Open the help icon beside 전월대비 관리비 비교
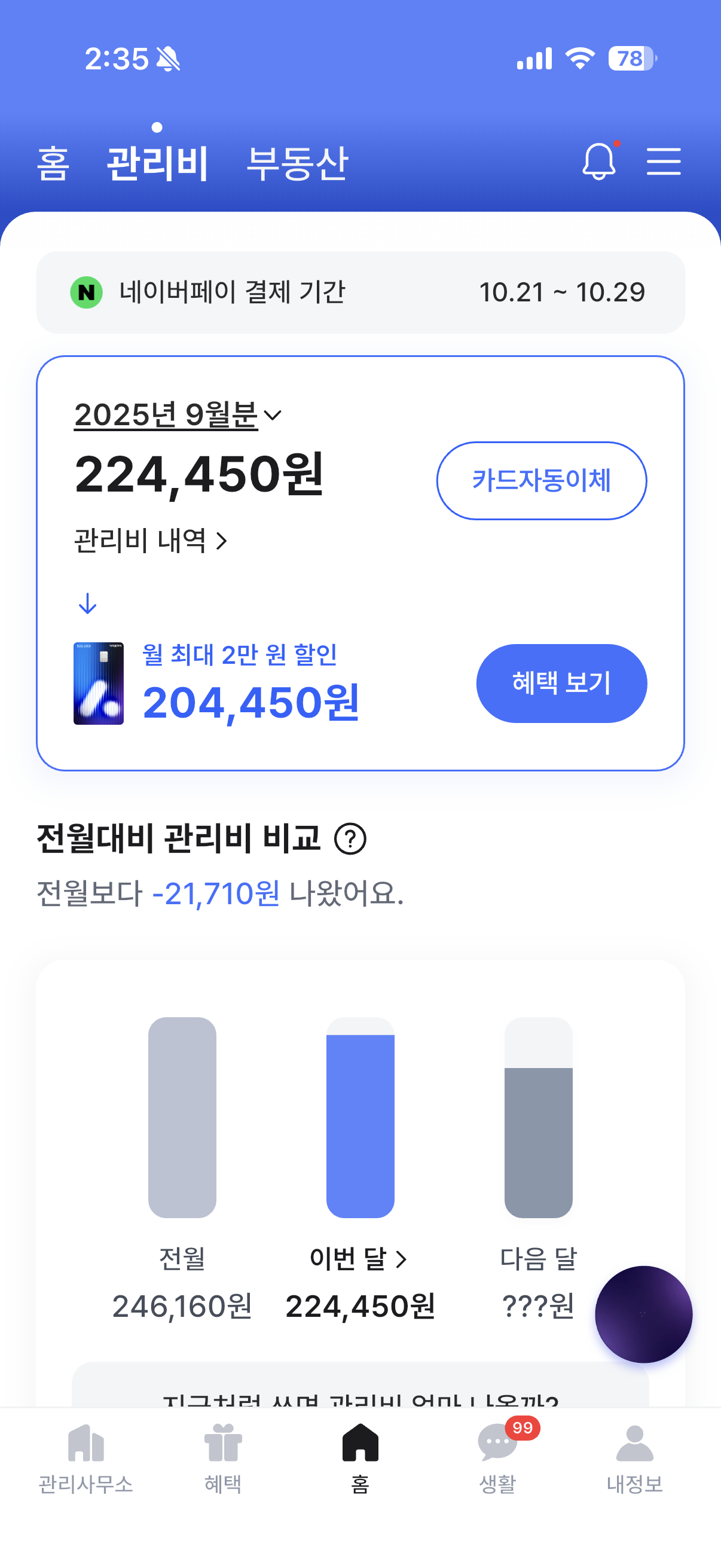This screenshot has height=1568, width=721. (350, 839)
